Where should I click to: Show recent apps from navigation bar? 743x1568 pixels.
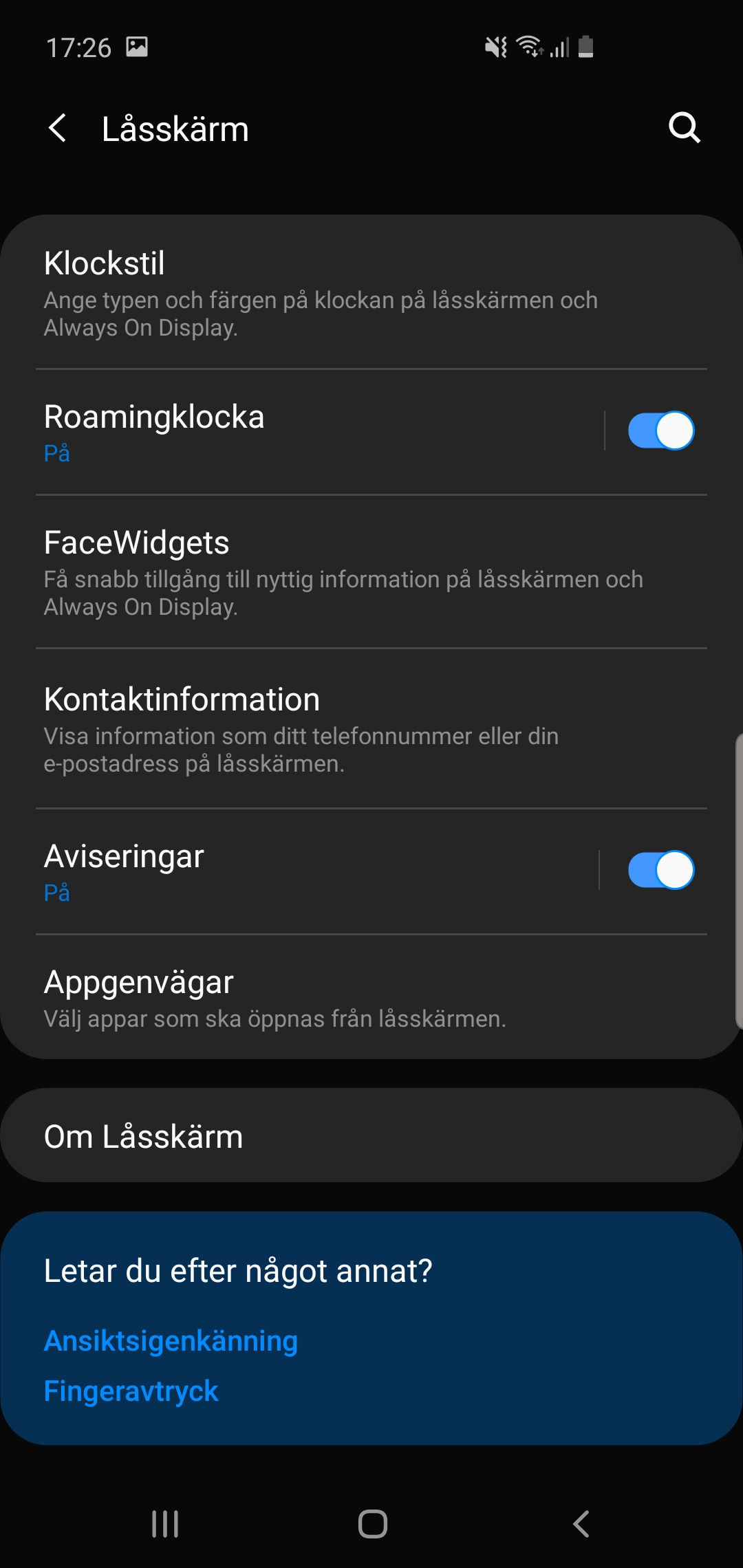point(165,1524)
